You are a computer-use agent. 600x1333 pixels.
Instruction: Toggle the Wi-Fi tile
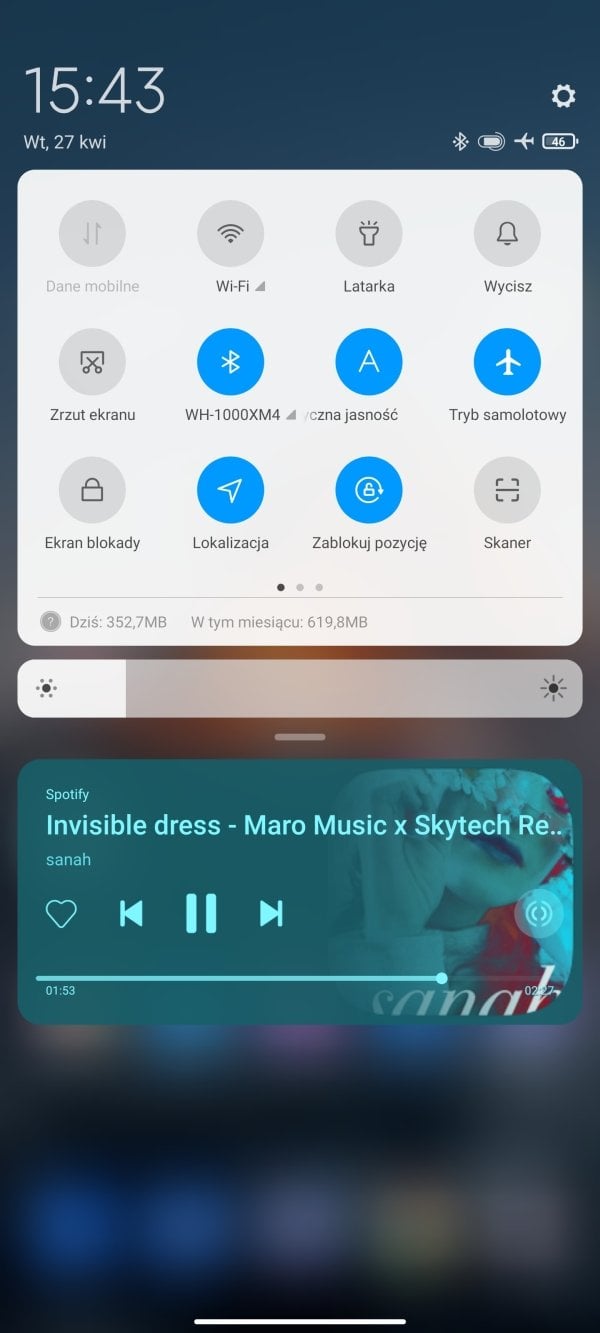(231, 233)
